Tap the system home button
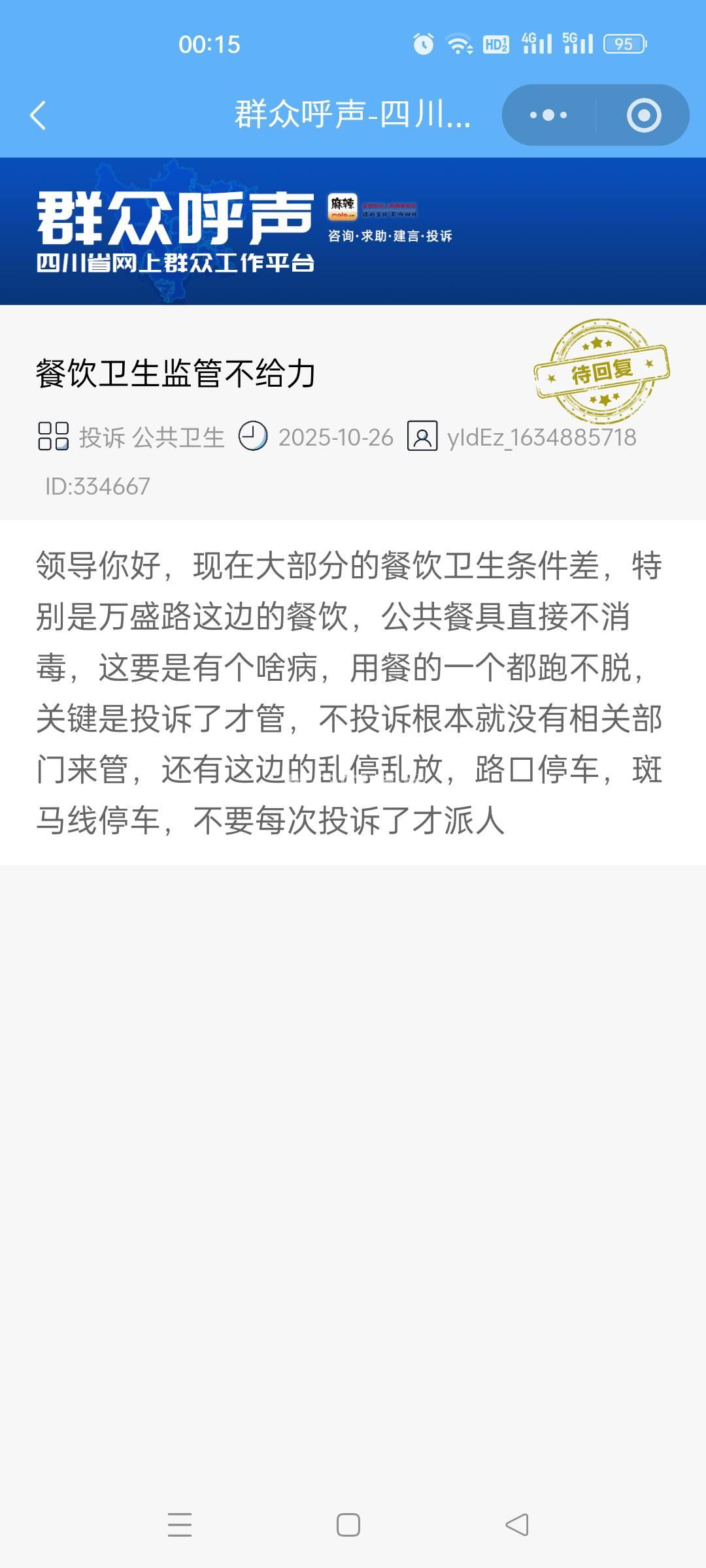Image resolution: width=706 pixels, height=1568 pixels. pos(348,1525)
